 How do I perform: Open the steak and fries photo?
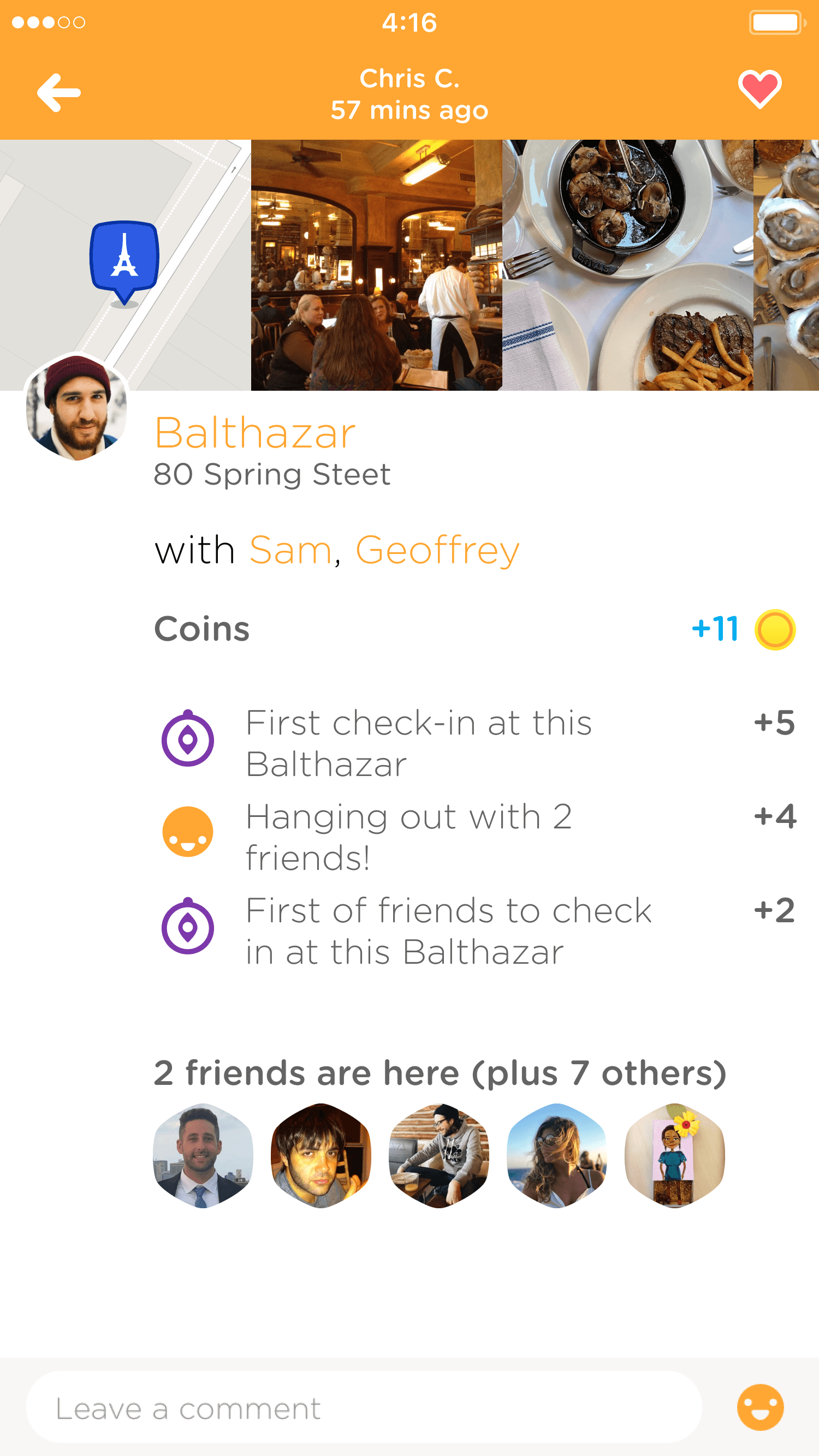pos(627,265)
